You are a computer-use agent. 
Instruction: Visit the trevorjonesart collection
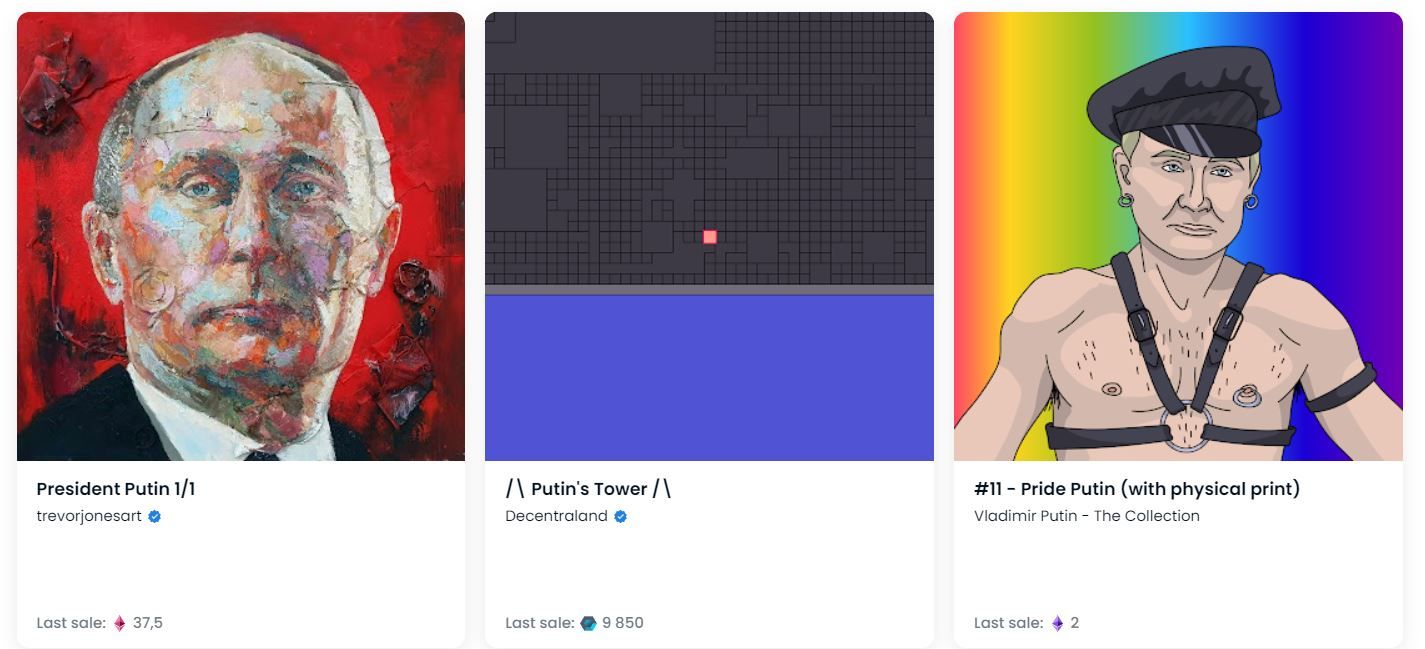coord(89,516)
